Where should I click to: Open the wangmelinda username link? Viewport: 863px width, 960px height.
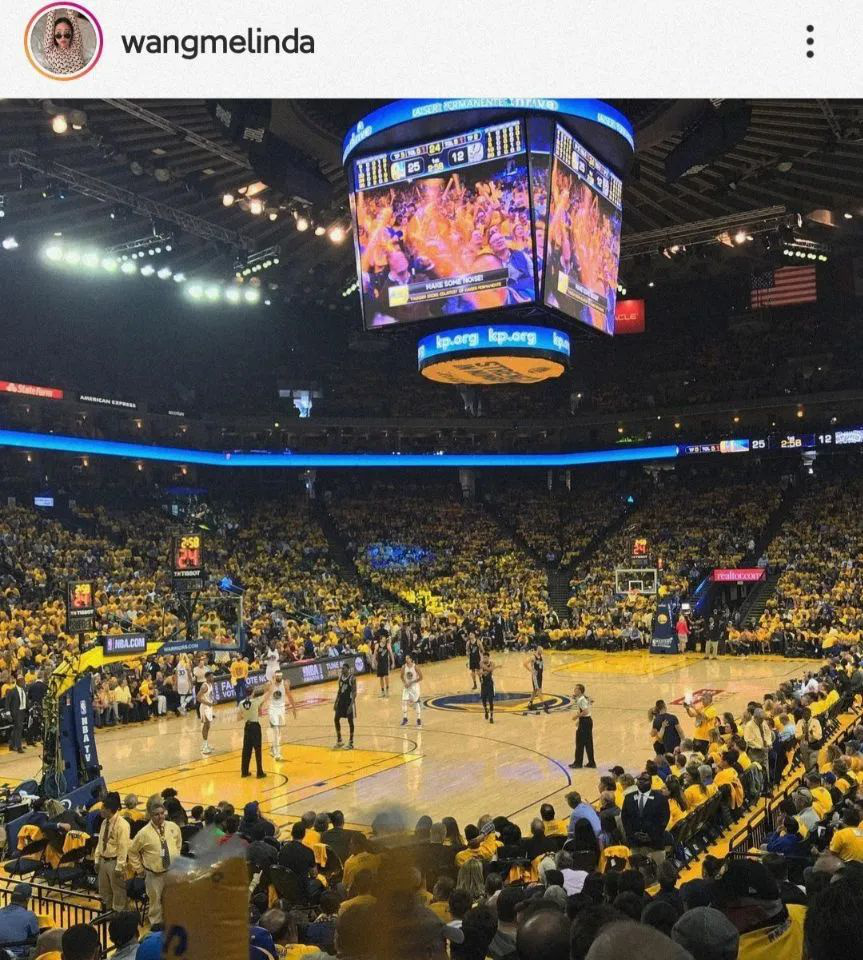click(x=217, y=43)
